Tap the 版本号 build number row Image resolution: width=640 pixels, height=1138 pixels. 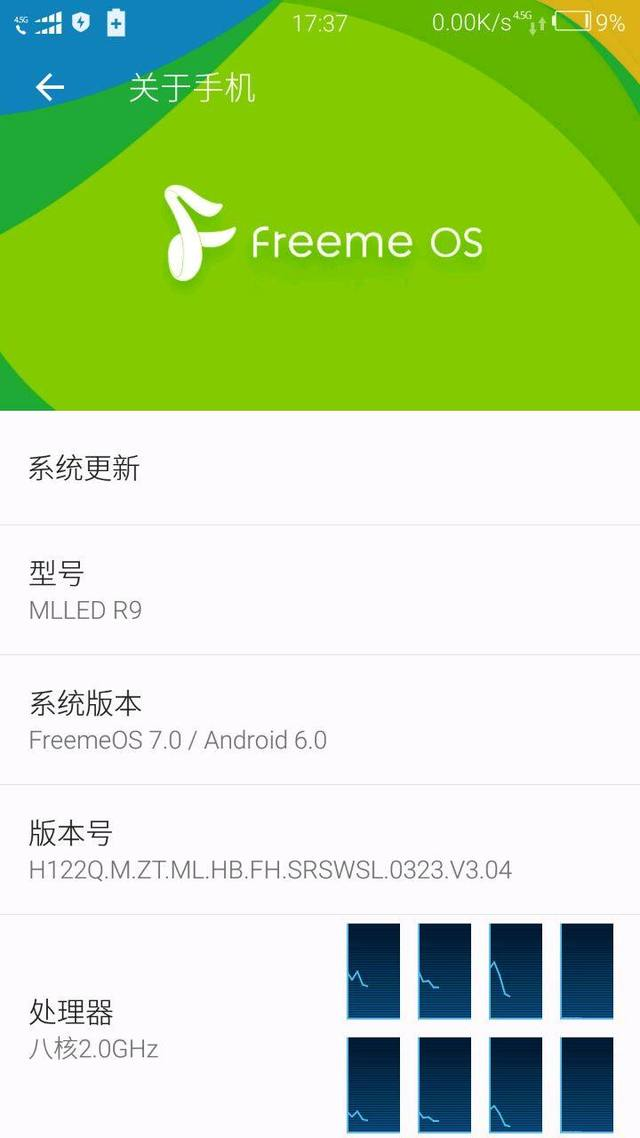click(320, 850)
